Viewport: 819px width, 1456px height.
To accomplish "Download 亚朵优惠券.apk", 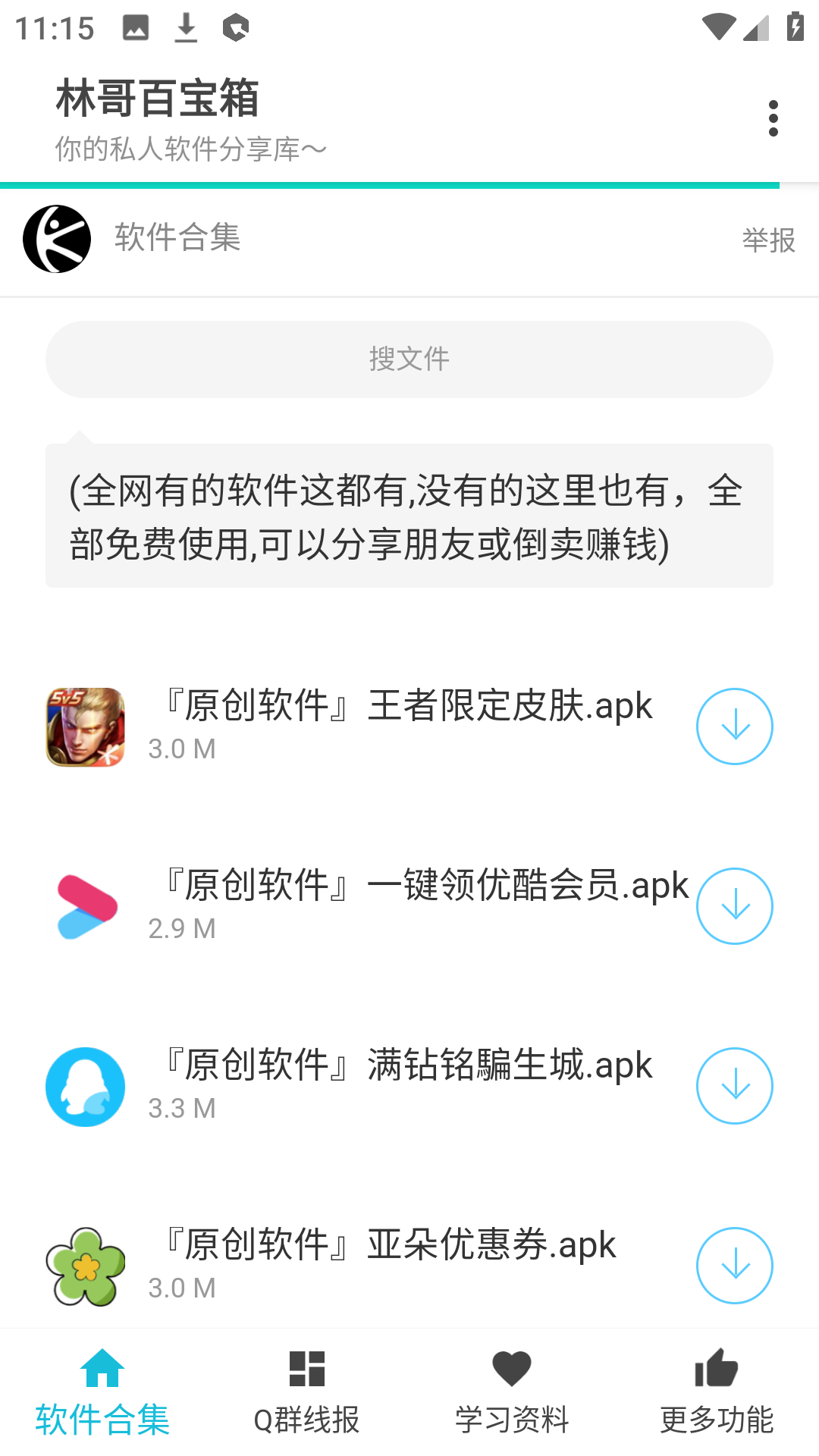I will pyautogui.click(x=734, y=1266).
